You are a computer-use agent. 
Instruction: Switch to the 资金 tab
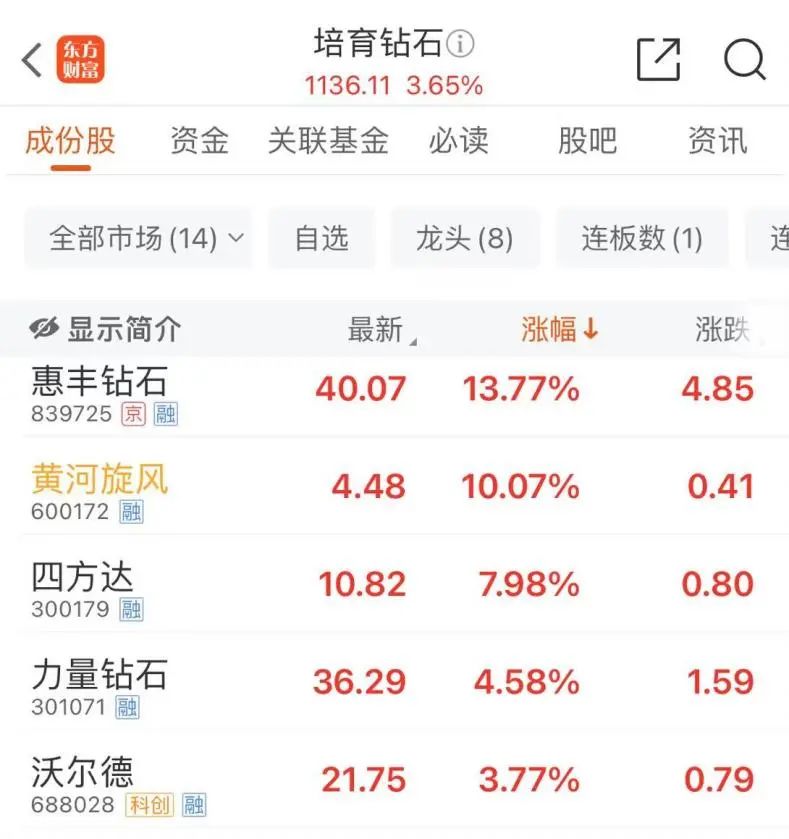[199, 141]
